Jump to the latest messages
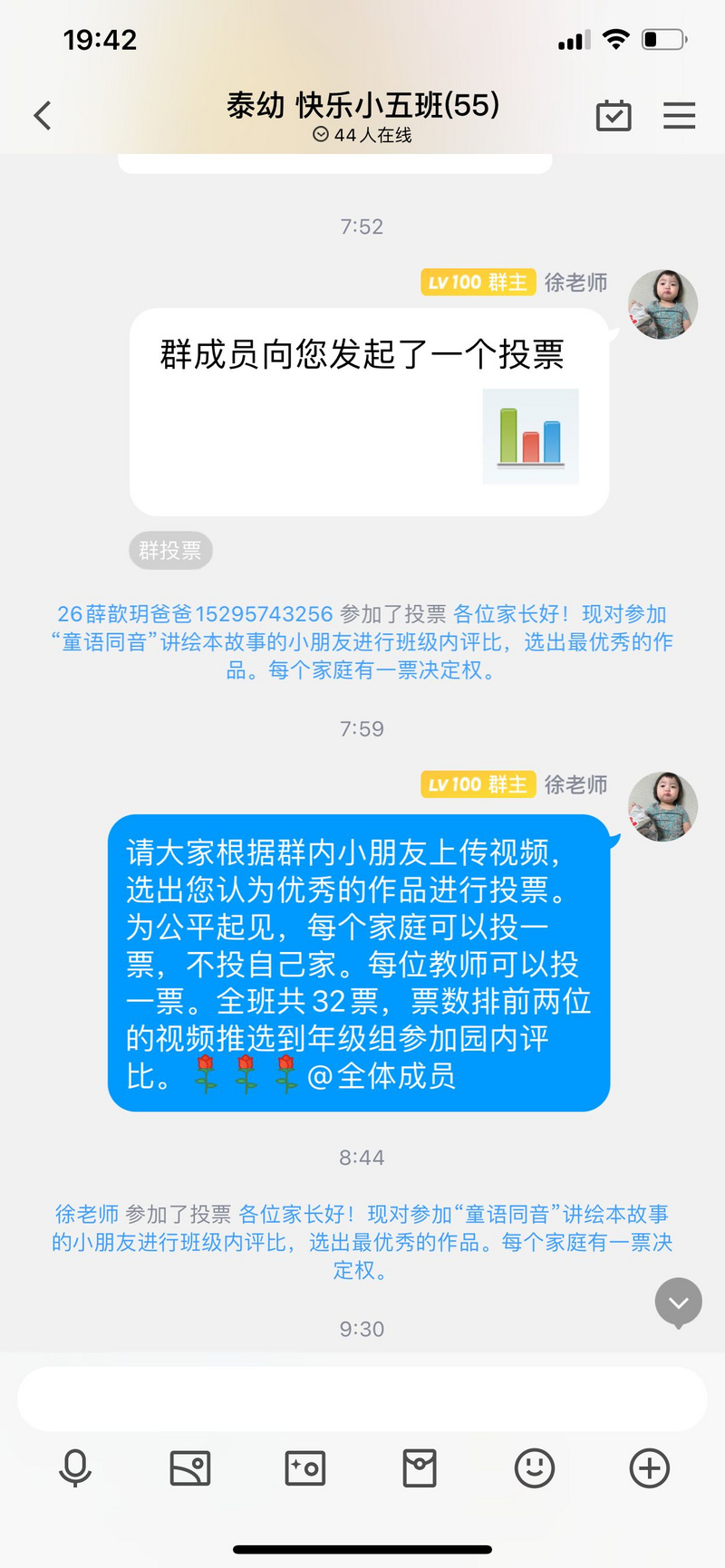The width and height of the screenshot is (725, 1568). coord(678,1303)
